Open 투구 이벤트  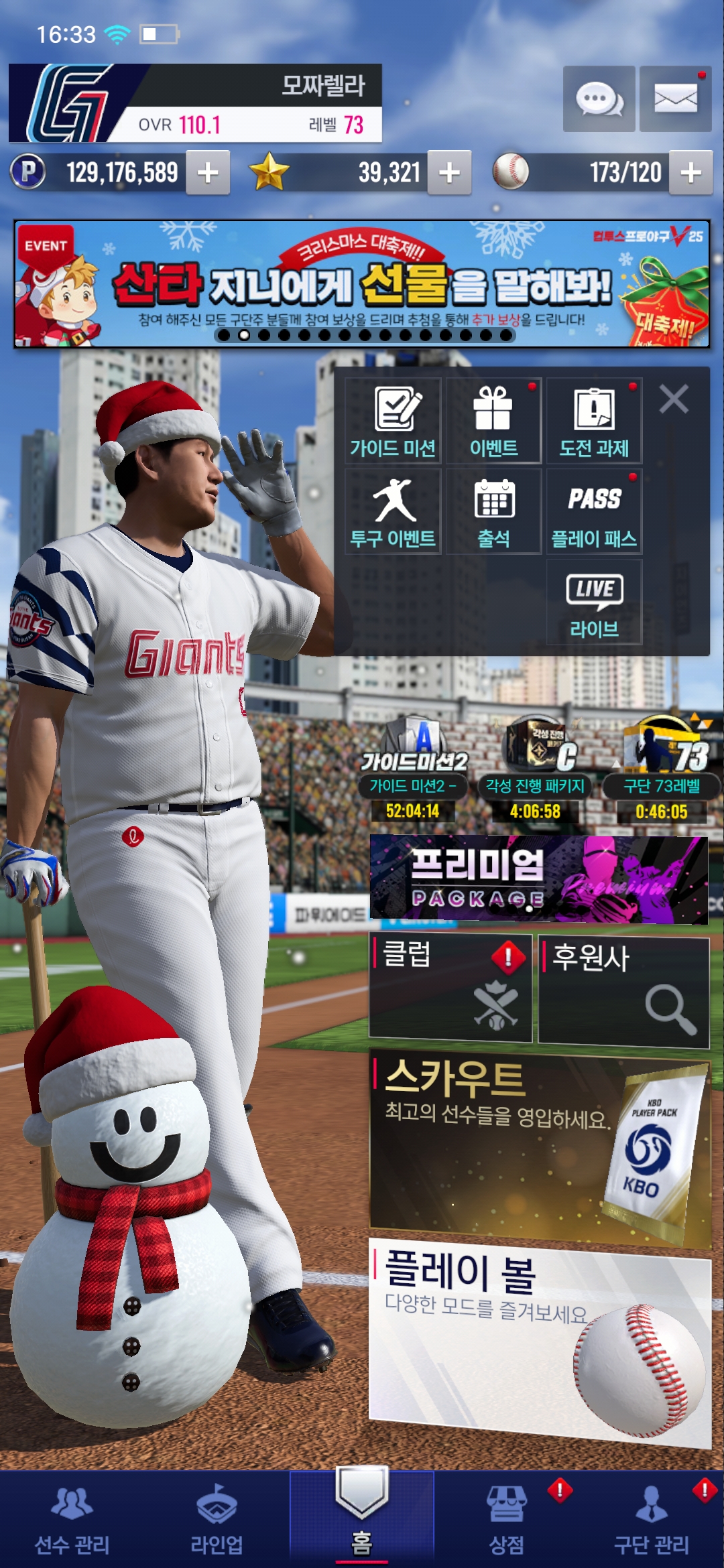coord(393,512)
